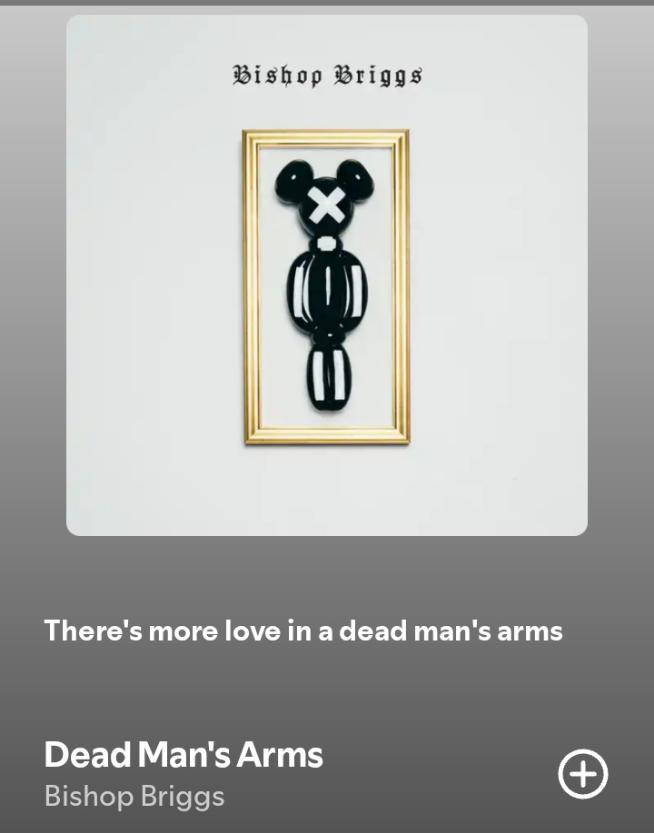Add Dead Man's Arms to your library
This screenshot has height=833, width=654.
(x=582, y=774)
